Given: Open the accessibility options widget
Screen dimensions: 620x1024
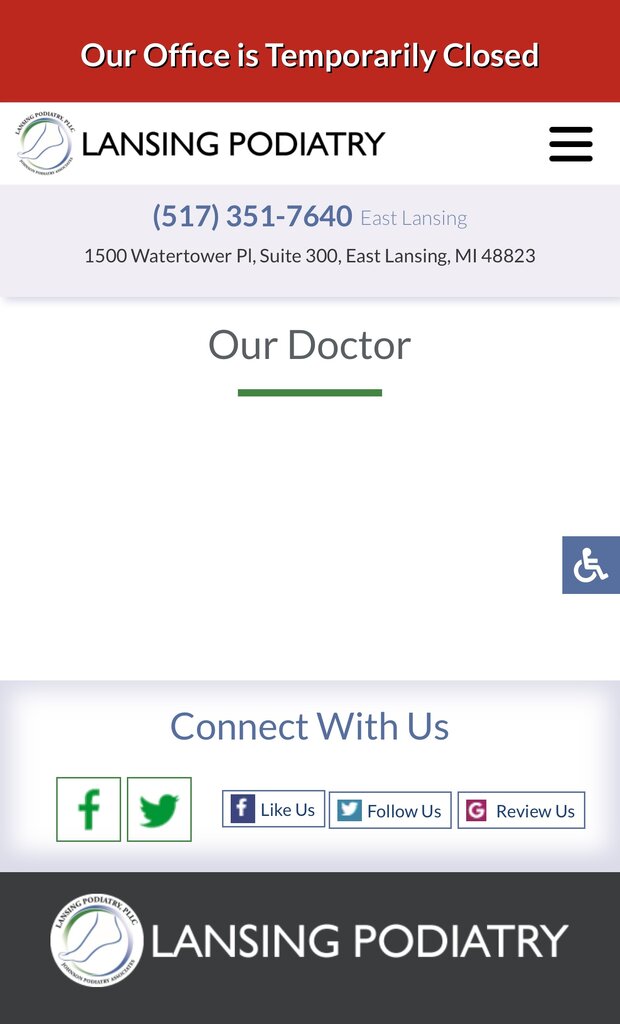Looking at the screenshot, I should click(590, 565).
